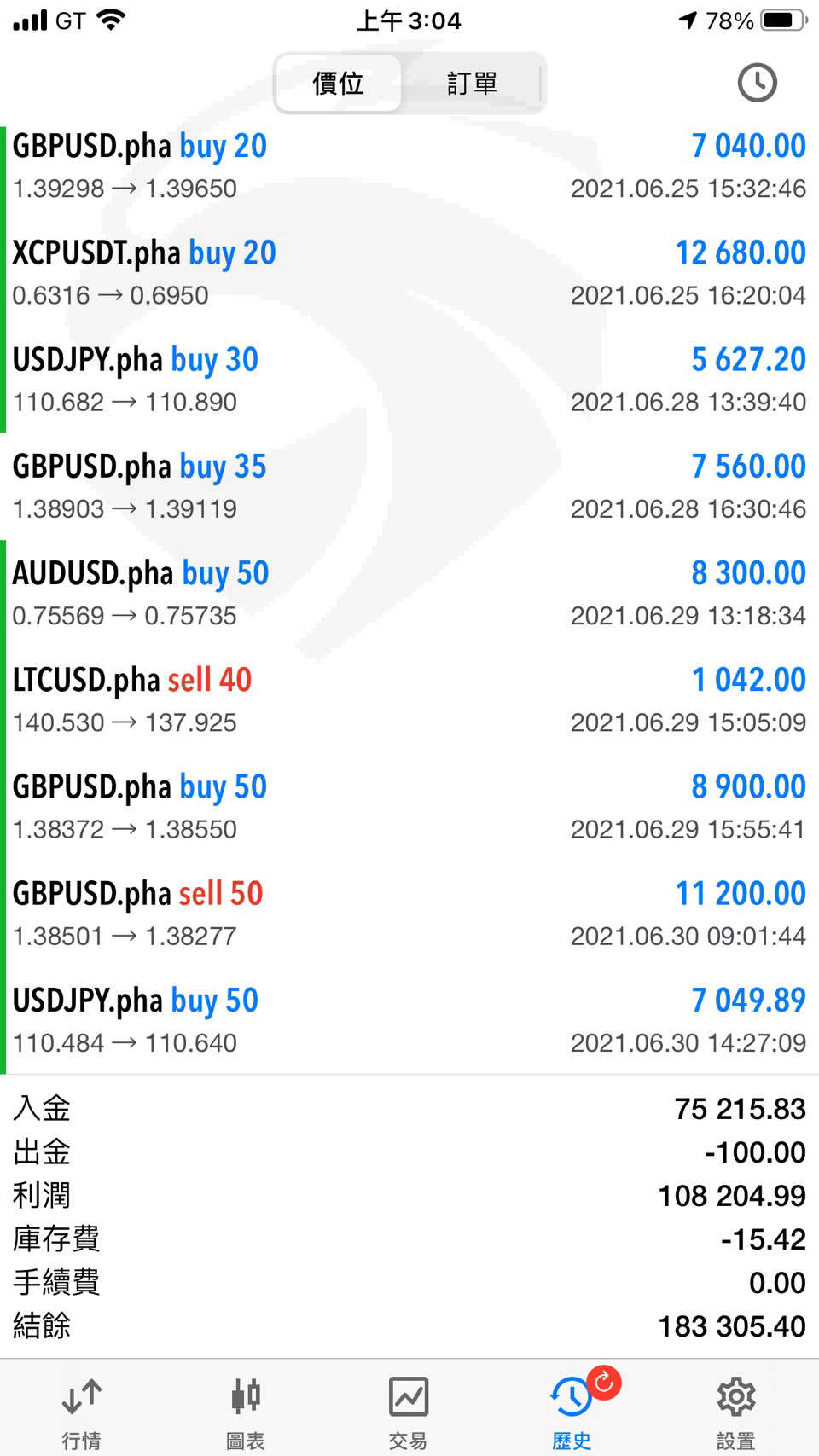Open the USDJPY.pha buy 50 trade
This screenshot has width=819, height=1456.
[x=409, y=1020]
